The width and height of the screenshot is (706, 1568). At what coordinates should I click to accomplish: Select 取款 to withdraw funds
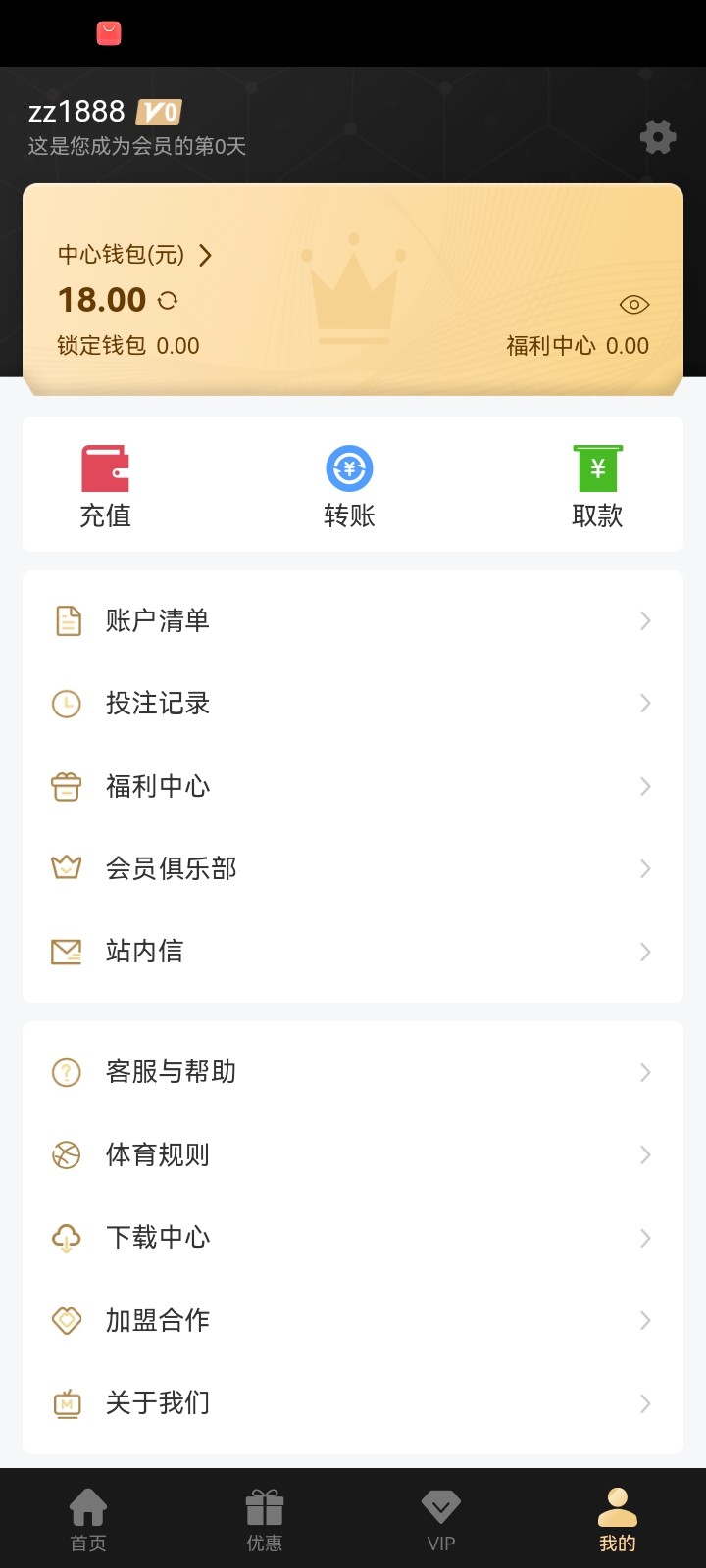pos(597,486)
